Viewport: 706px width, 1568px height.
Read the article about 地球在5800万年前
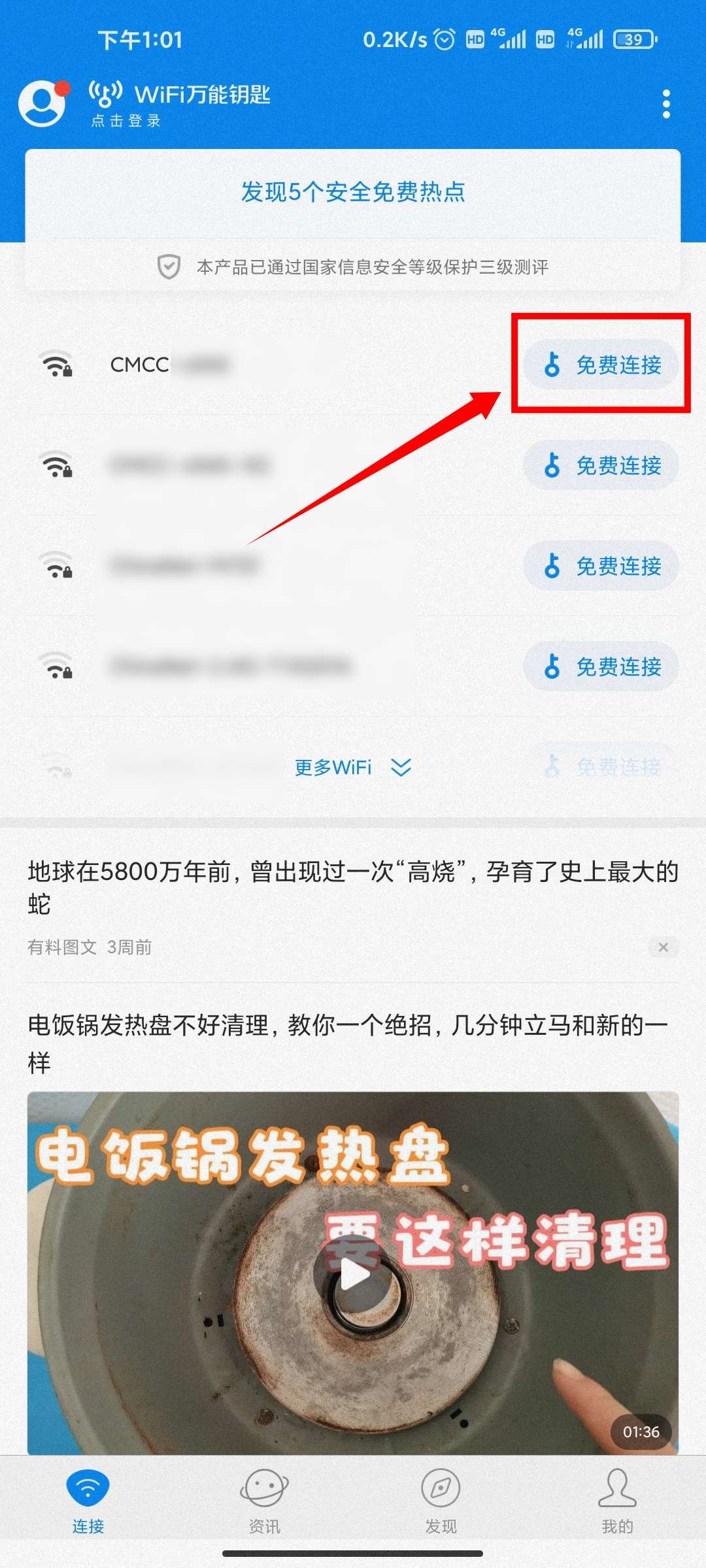tap(353, 887)
